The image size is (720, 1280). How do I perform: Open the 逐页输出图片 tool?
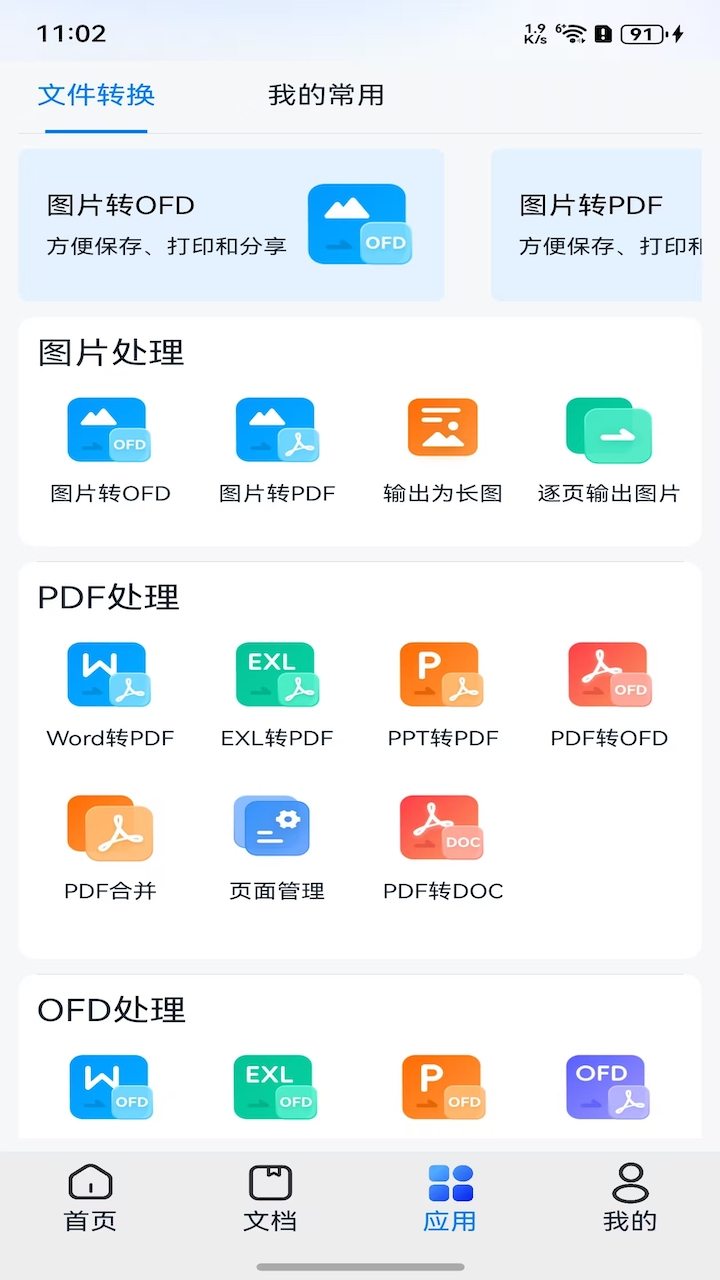pyautogui.click(x=608, y=430)
